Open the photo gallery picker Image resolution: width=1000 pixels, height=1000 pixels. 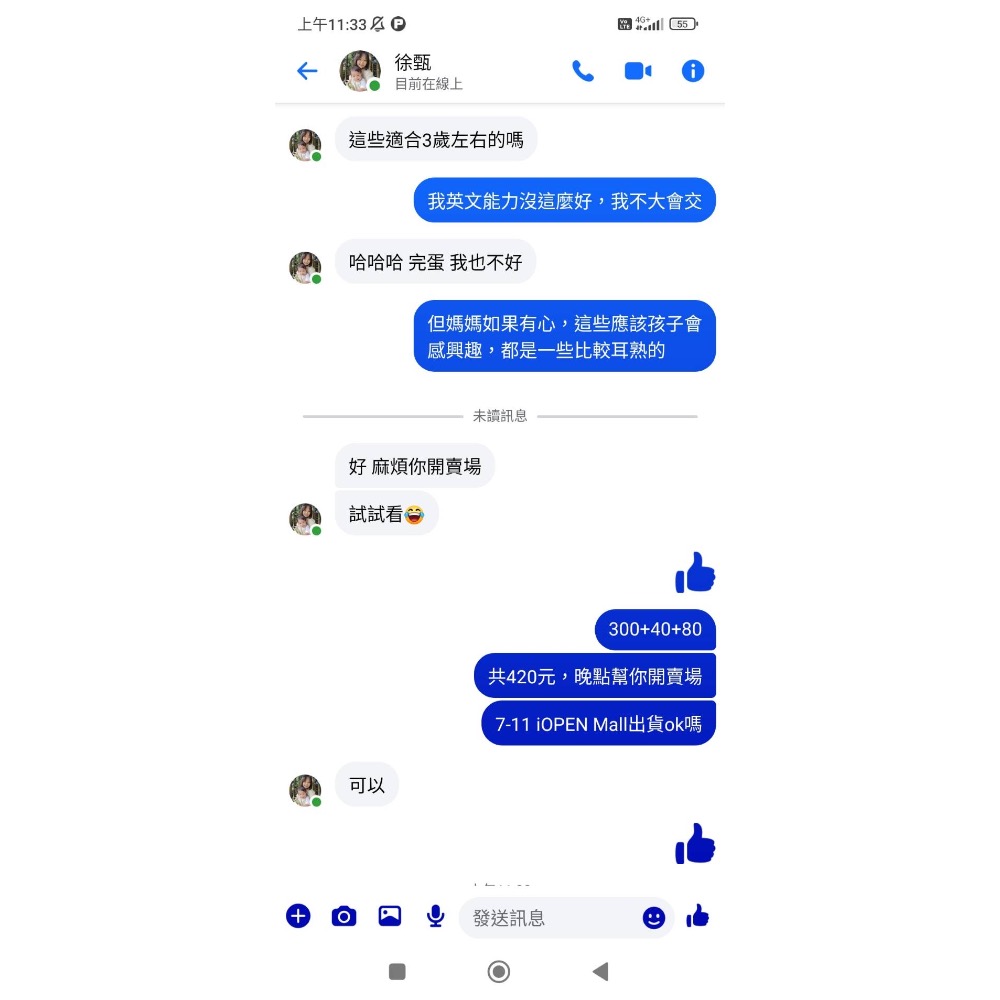pos(390,916)
